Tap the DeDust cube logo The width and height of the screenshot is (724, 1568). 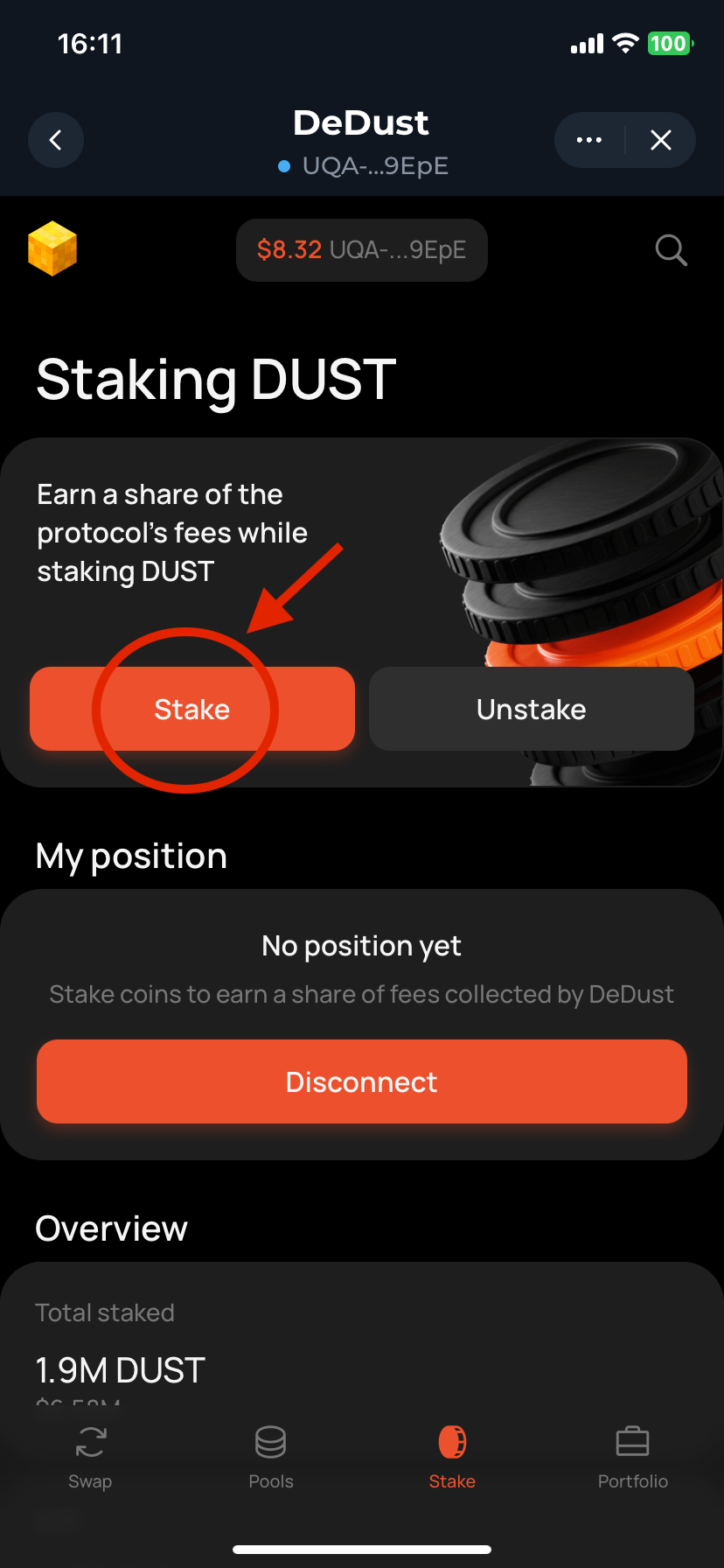52,248
